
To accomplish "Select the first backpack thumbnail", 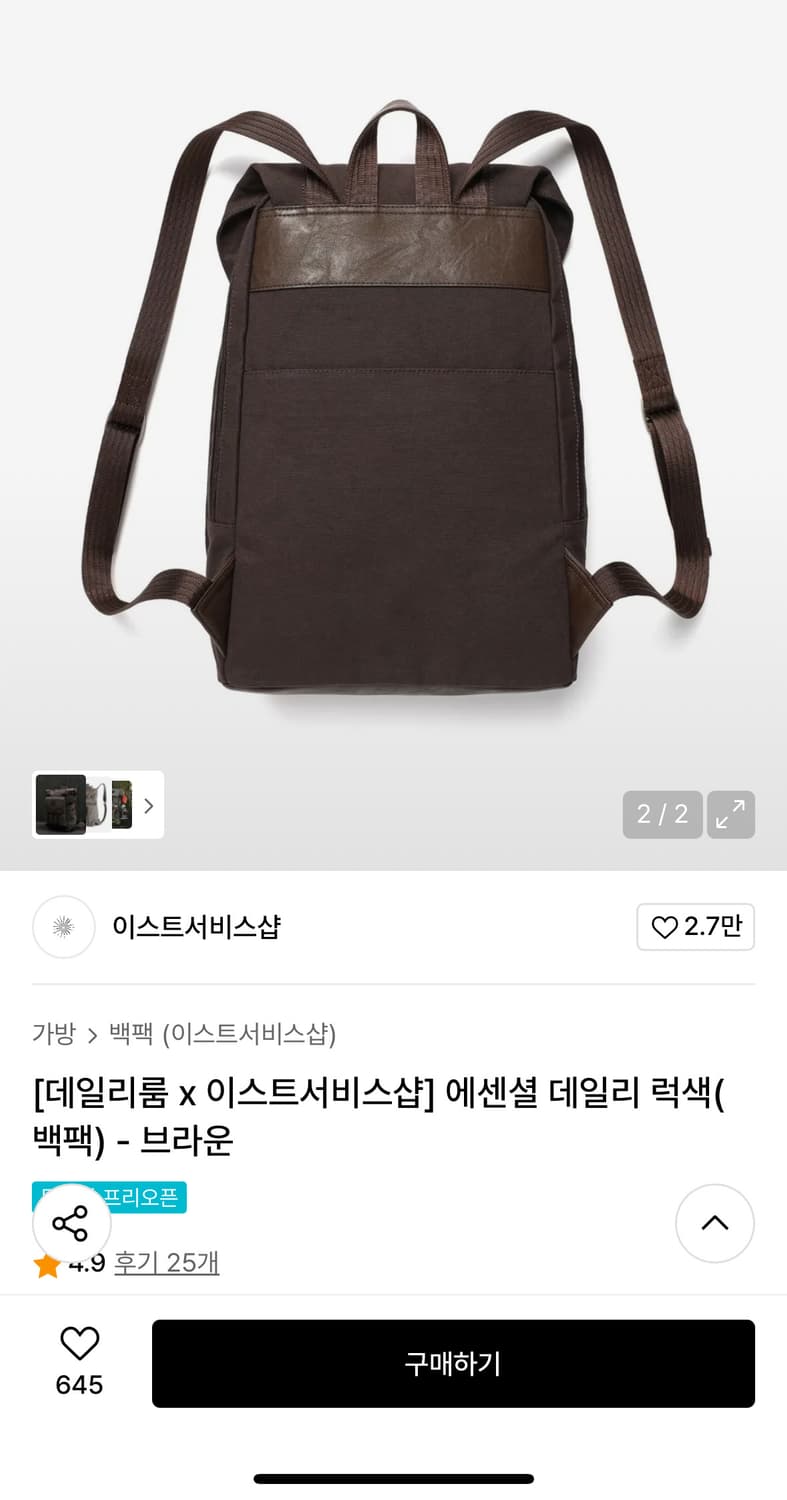I will click(62, 805).
